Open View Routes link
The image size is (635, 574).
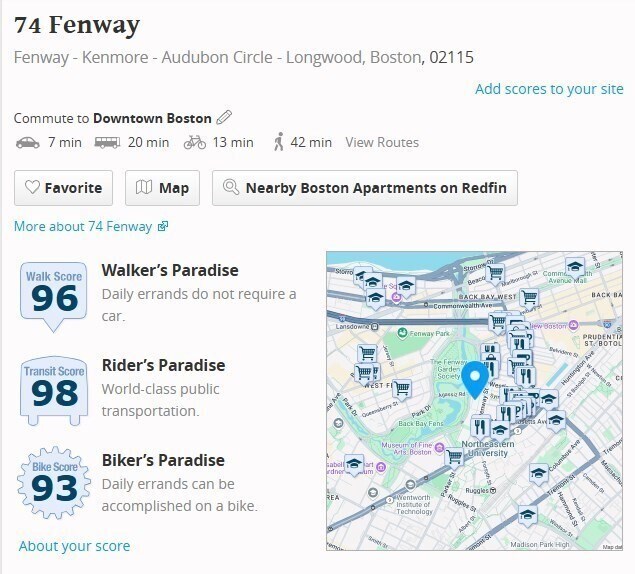[382, 142]
